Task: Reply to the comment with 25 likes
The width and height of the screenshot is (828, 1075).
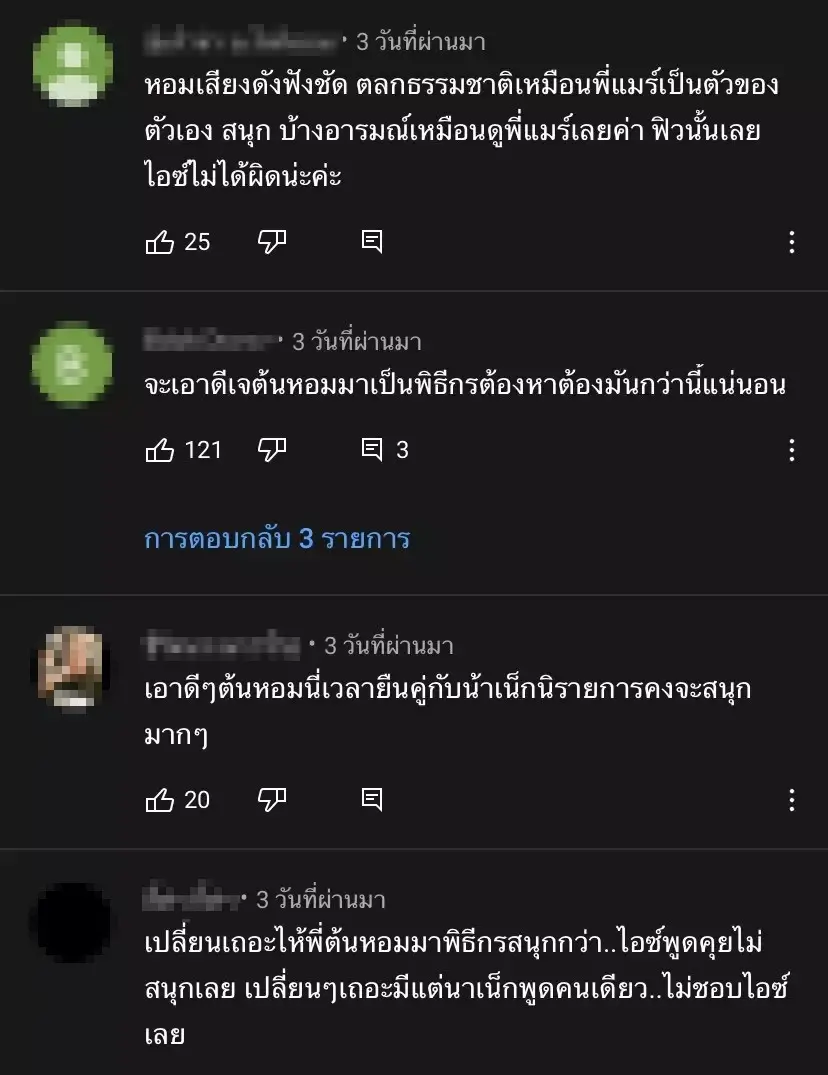Action: click(372, 242)
